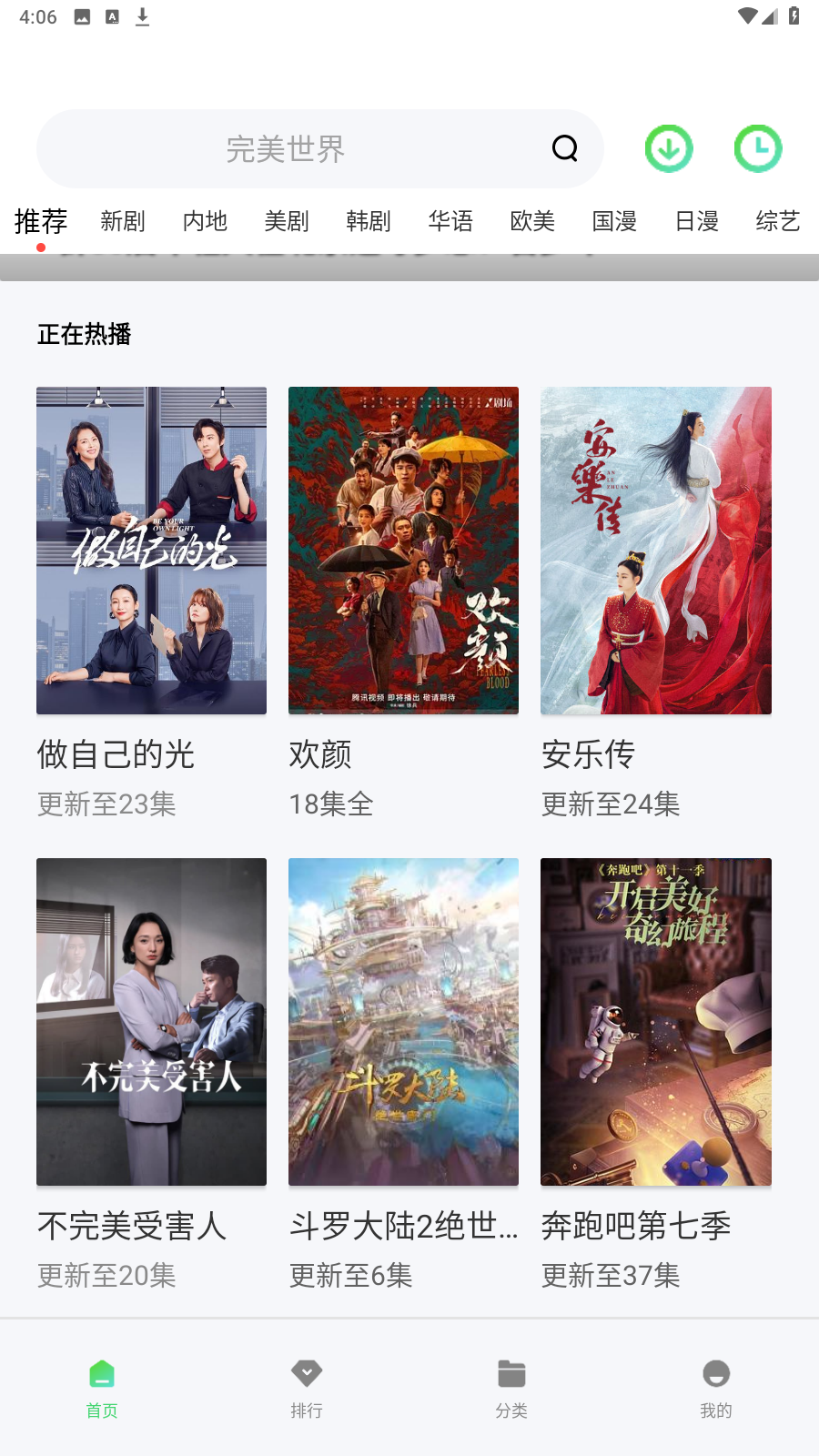
Task: Open the 完美世界 search field
Action: coord(286,149)
